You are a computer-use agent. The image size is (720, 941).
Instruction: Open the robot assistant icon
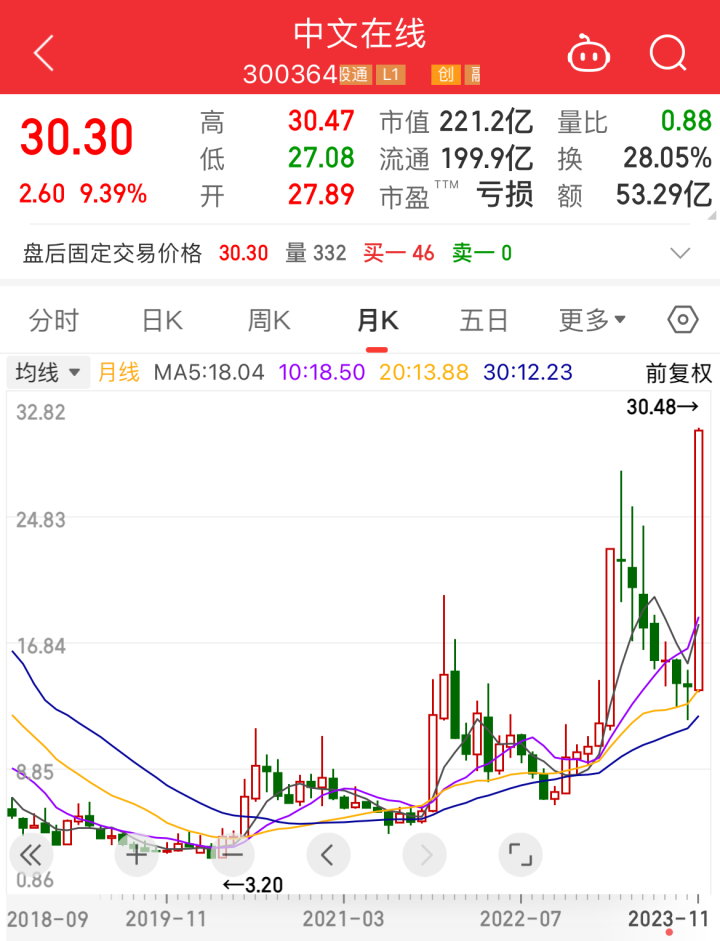[589, 53]
